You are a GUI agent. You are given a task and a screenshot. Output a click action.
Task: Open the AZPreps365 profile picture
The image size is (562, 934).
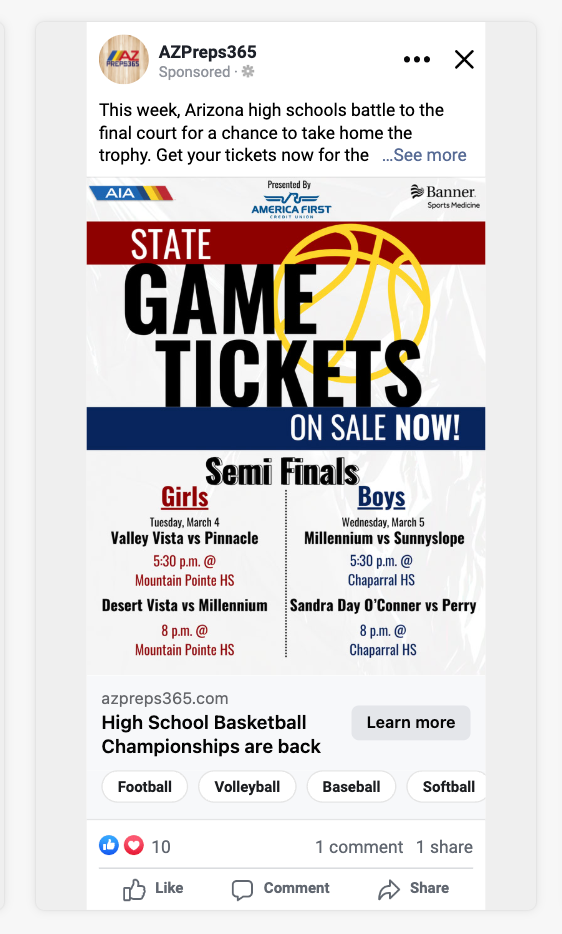coord(124,60)
